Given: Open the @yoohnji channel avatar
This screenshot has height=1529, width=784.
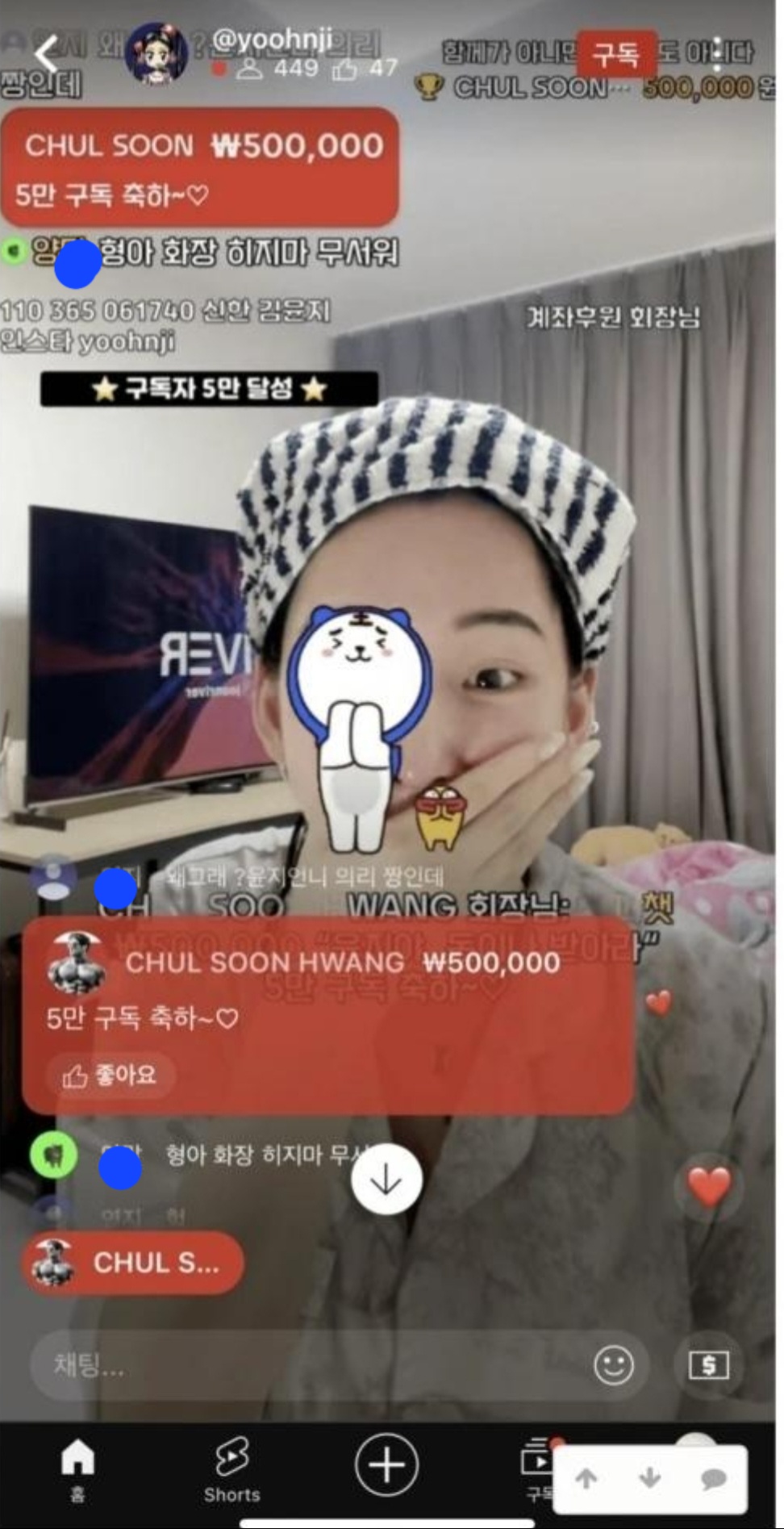Looking at the screenshot, I should pyautogui.click(x=156, y=54).
